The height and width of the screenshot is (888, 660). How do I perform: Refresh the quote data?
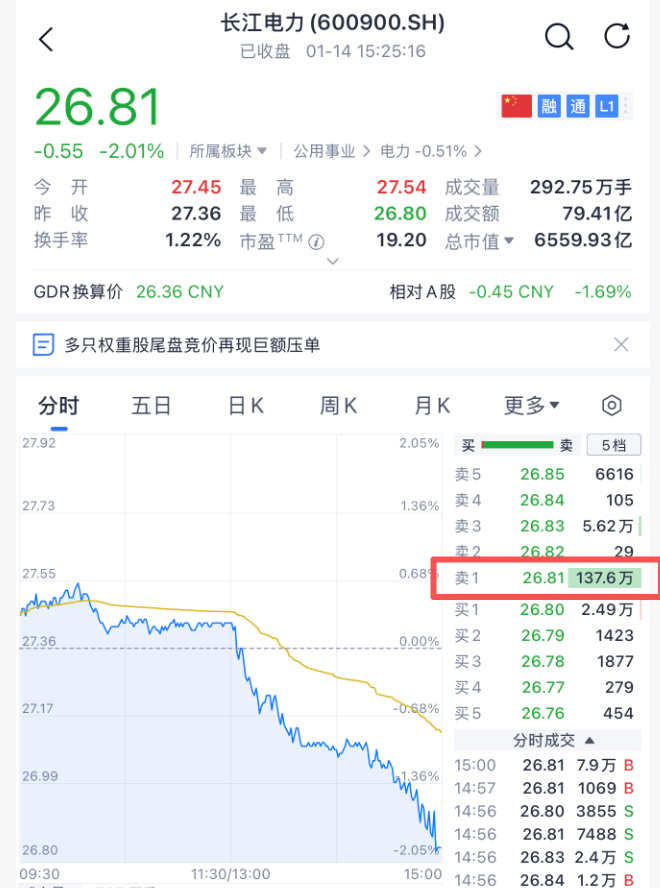[618, 37]
